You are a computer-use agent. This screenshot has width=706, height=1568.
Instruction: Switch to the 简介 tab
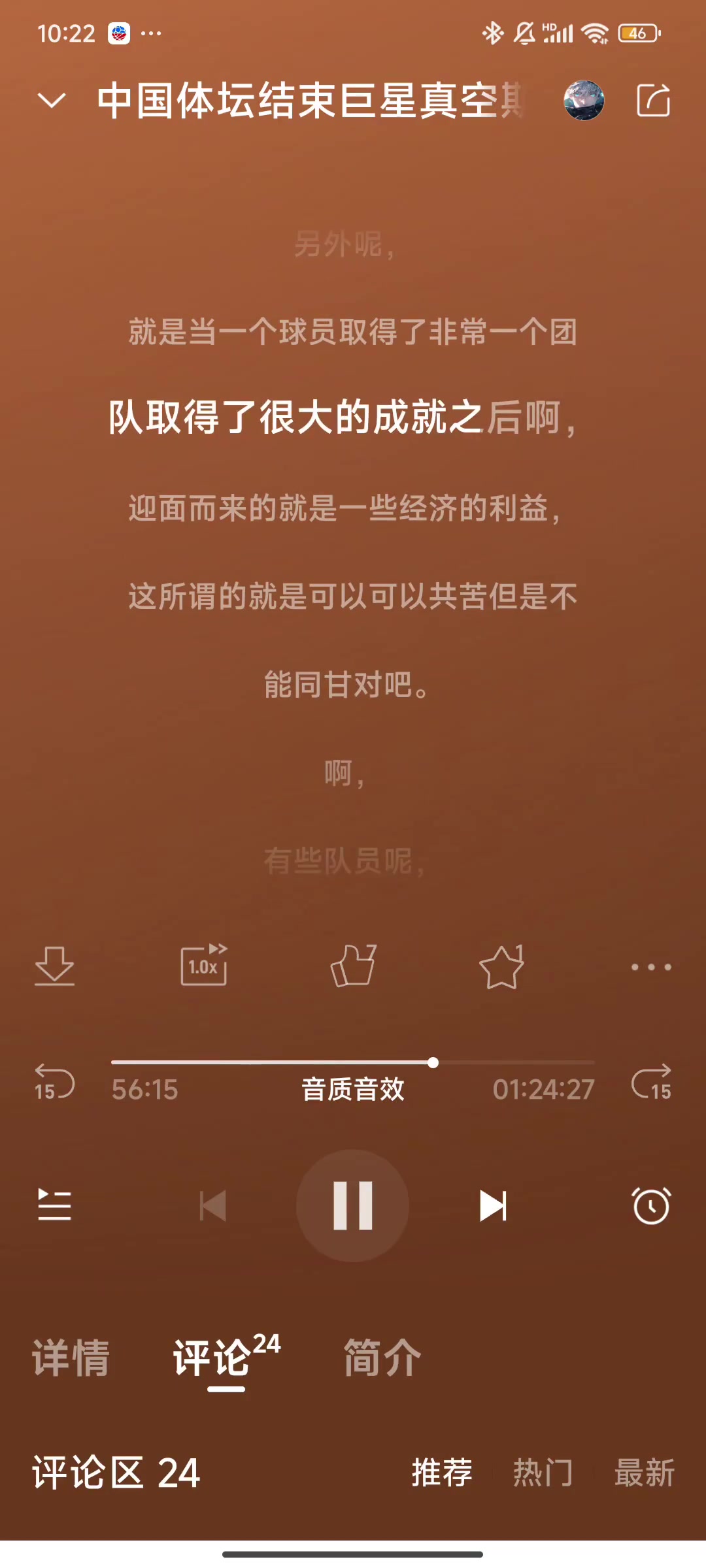click(382, 1358)
